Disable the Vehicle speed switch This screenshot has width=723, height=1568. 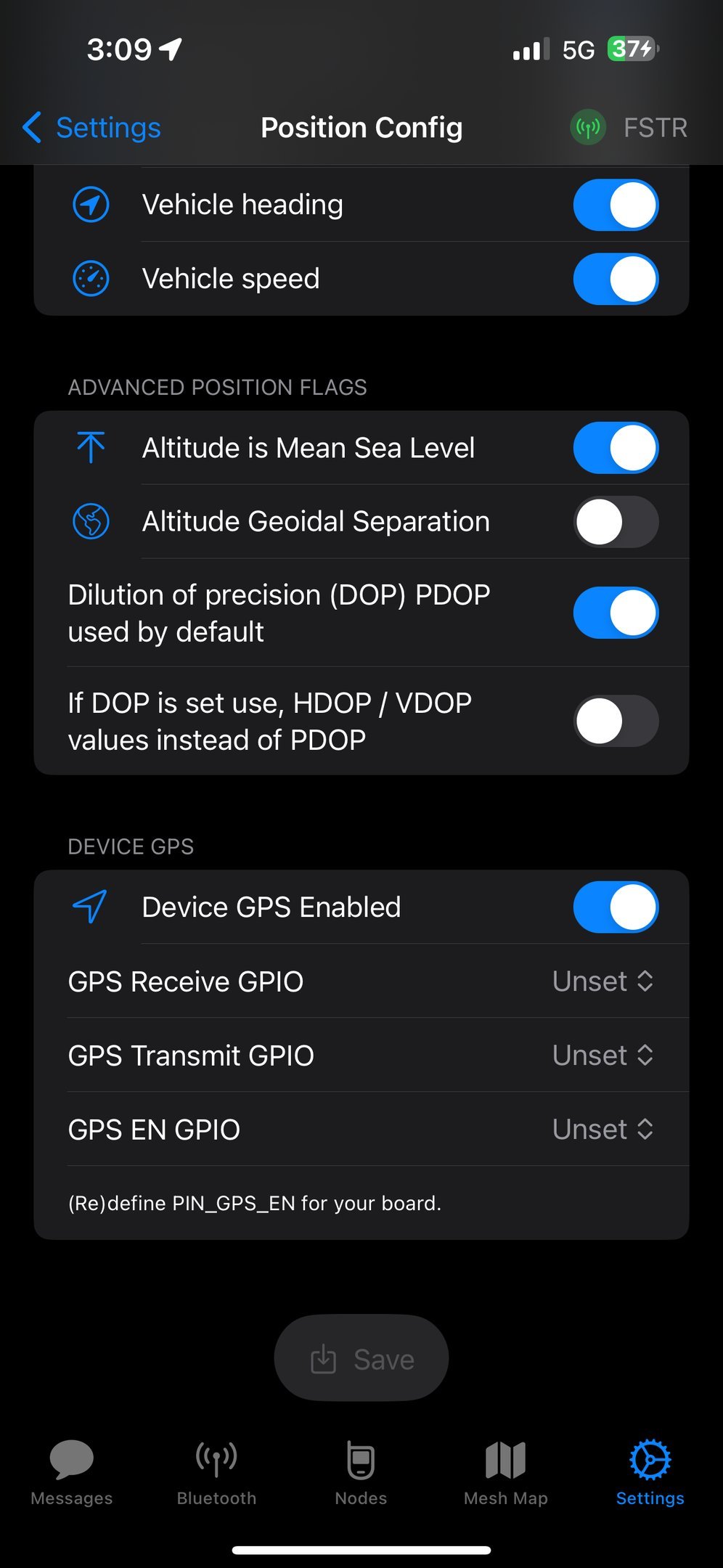[x=616, y=279]
